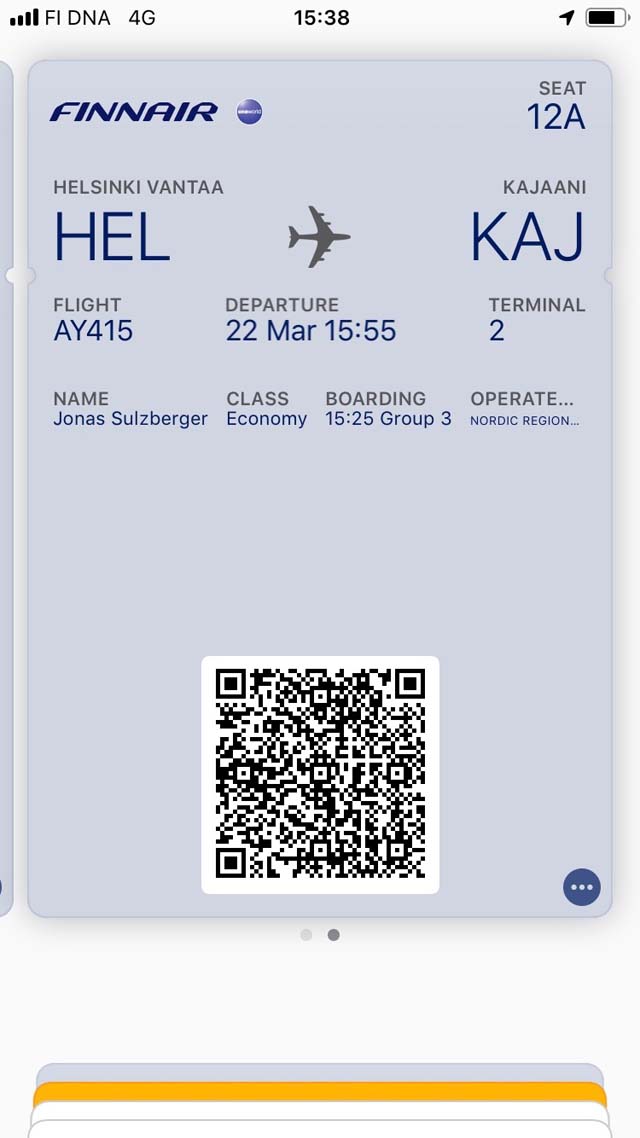Image resolution: width=640 pixels, height=1138 pixels.
Task: Open the more options button on pass
Action: pos(581,887)
